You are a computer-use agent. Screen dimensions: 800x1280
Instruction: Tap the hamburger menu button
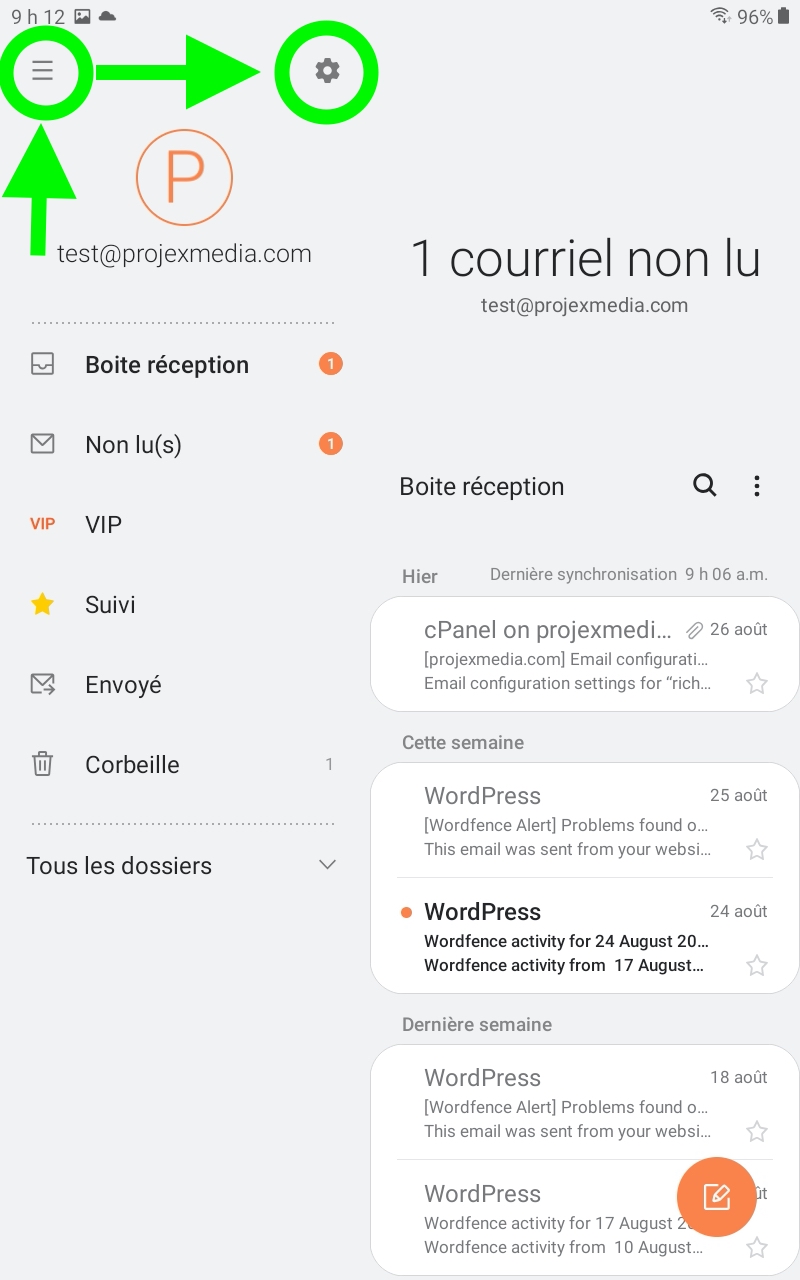[x=42, y=70]
